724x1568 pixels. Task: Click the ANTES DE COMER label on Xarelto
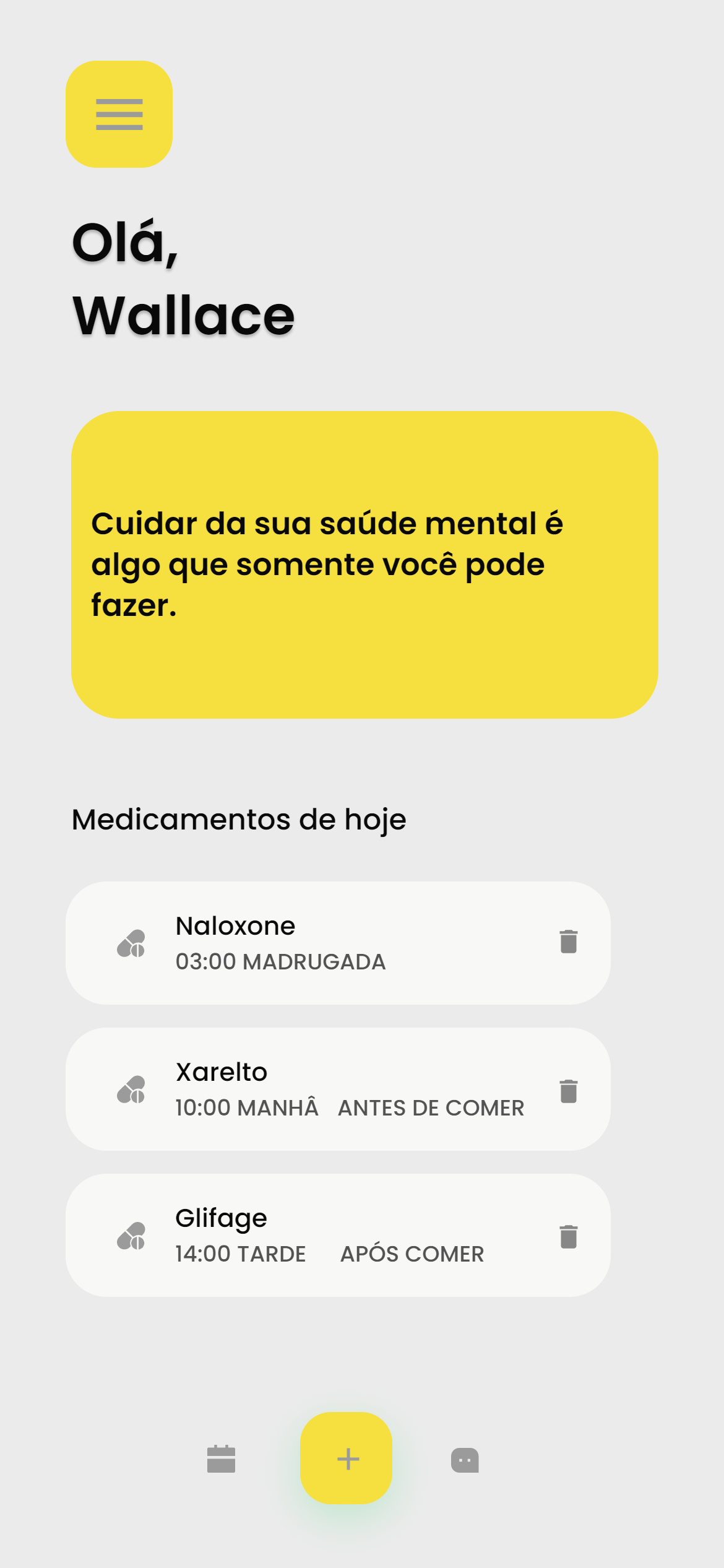click(x=431, y=1107)
